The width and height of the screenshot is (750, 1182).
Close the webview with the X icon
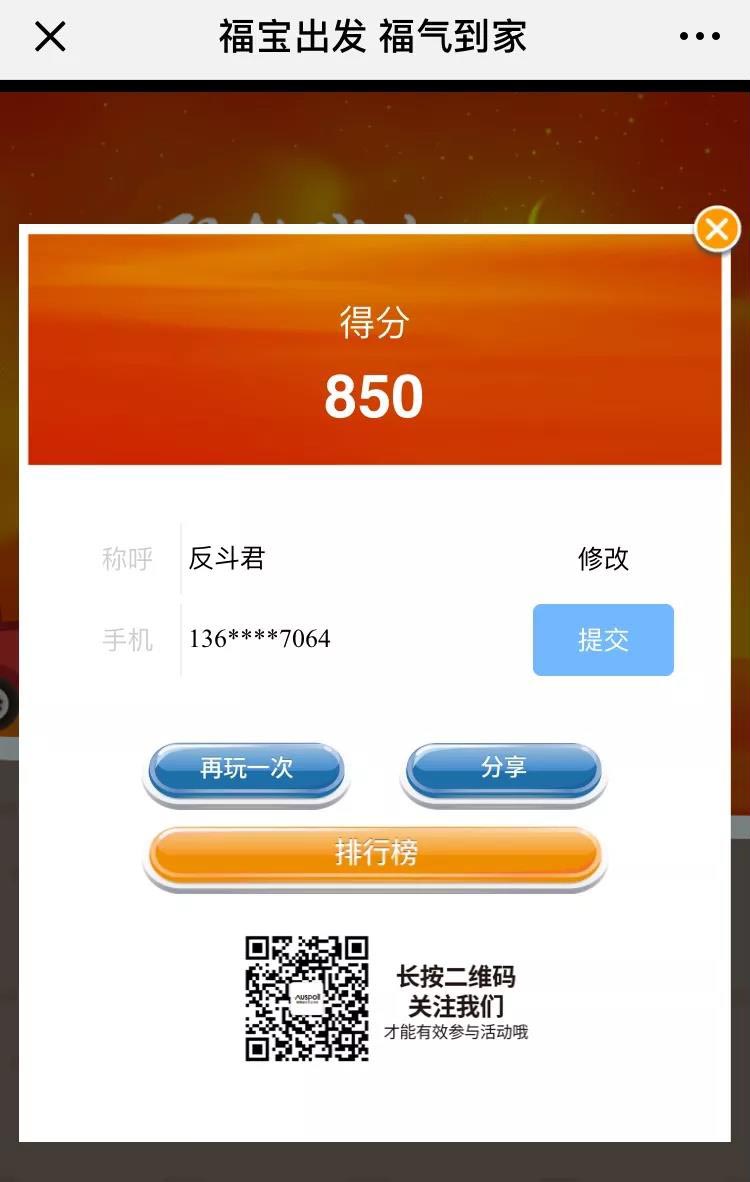(48, 38)
